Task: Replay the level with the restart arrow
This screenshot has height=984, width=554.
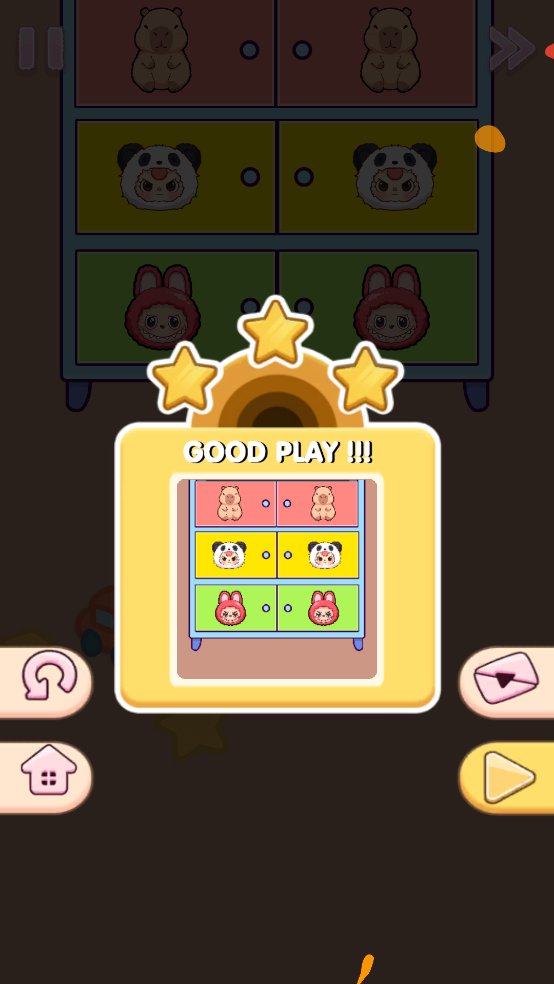Action: (x=45, y=683)
